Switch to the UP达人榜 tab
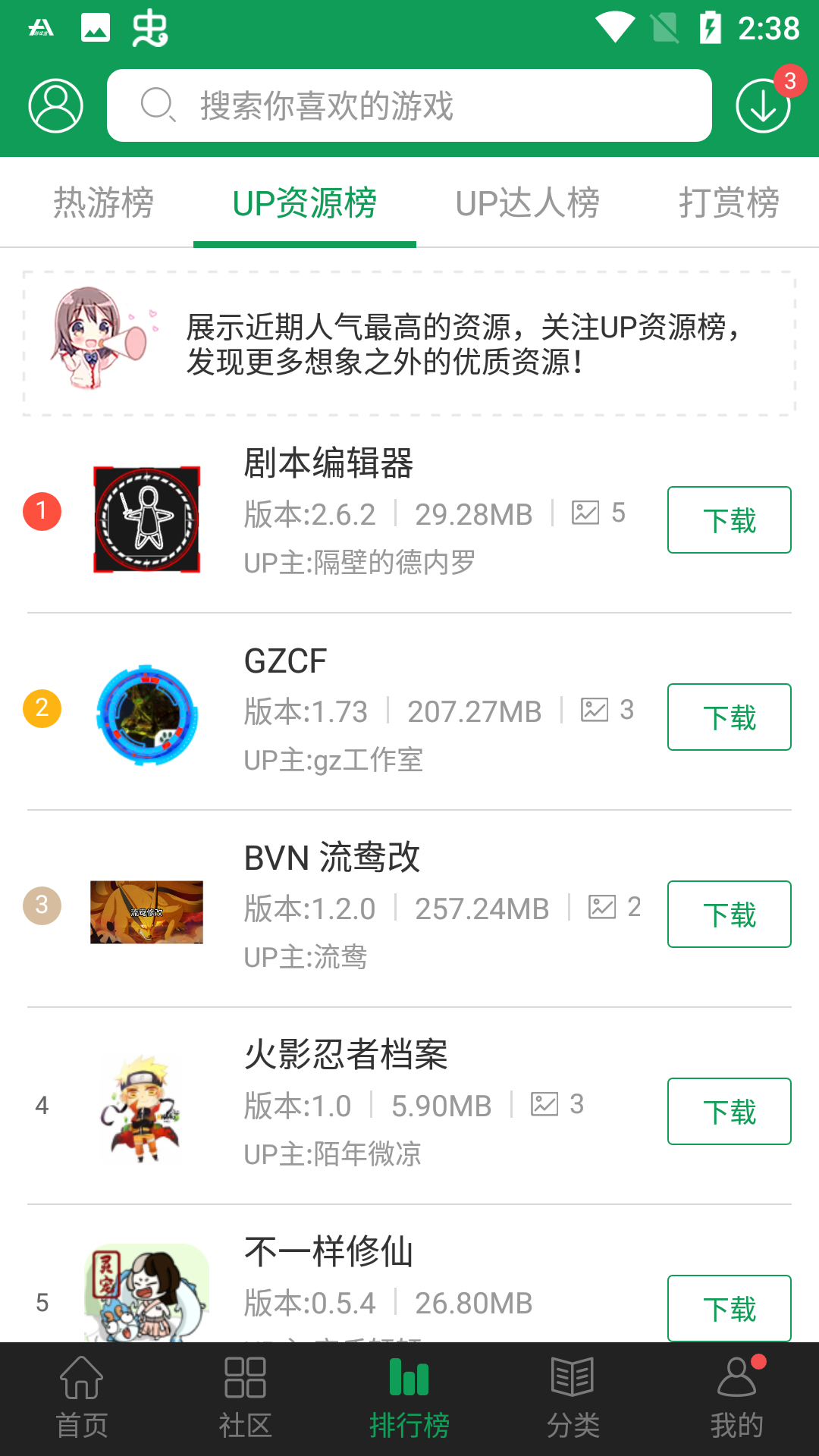 [528, 202]
